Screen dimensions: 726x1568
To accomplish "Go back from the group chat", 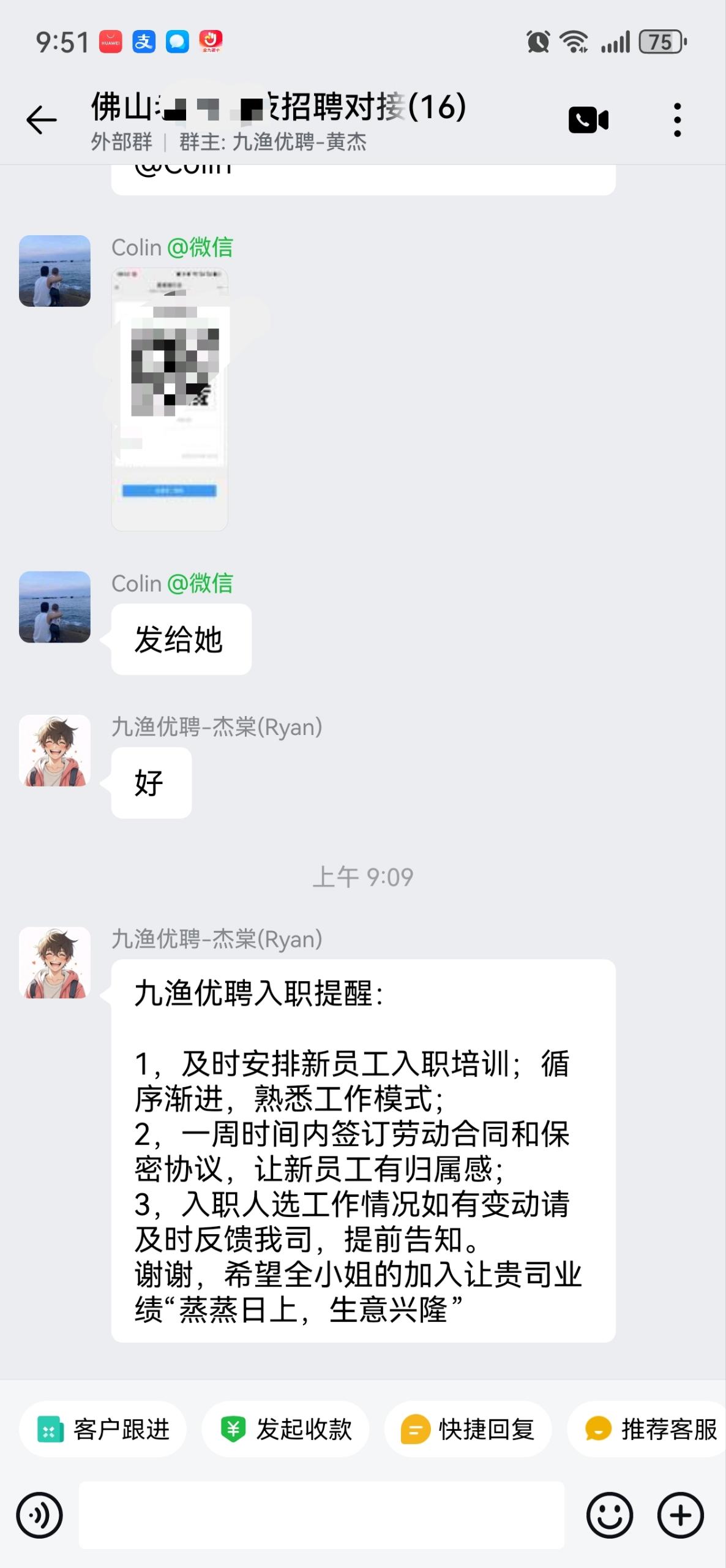I will click(x=42, y=119).
